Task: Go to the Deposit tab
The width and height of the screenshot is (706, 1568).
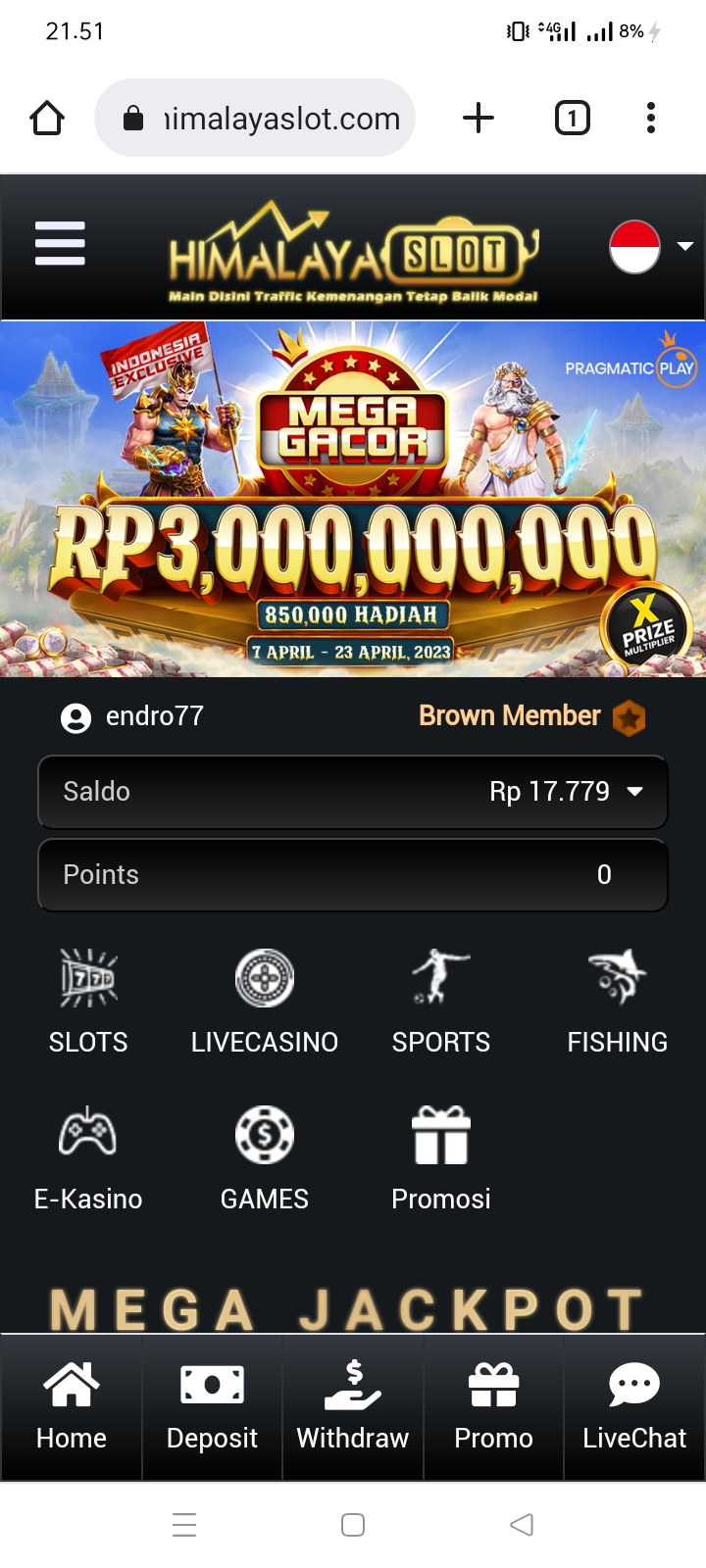Action: (212, 1407)
